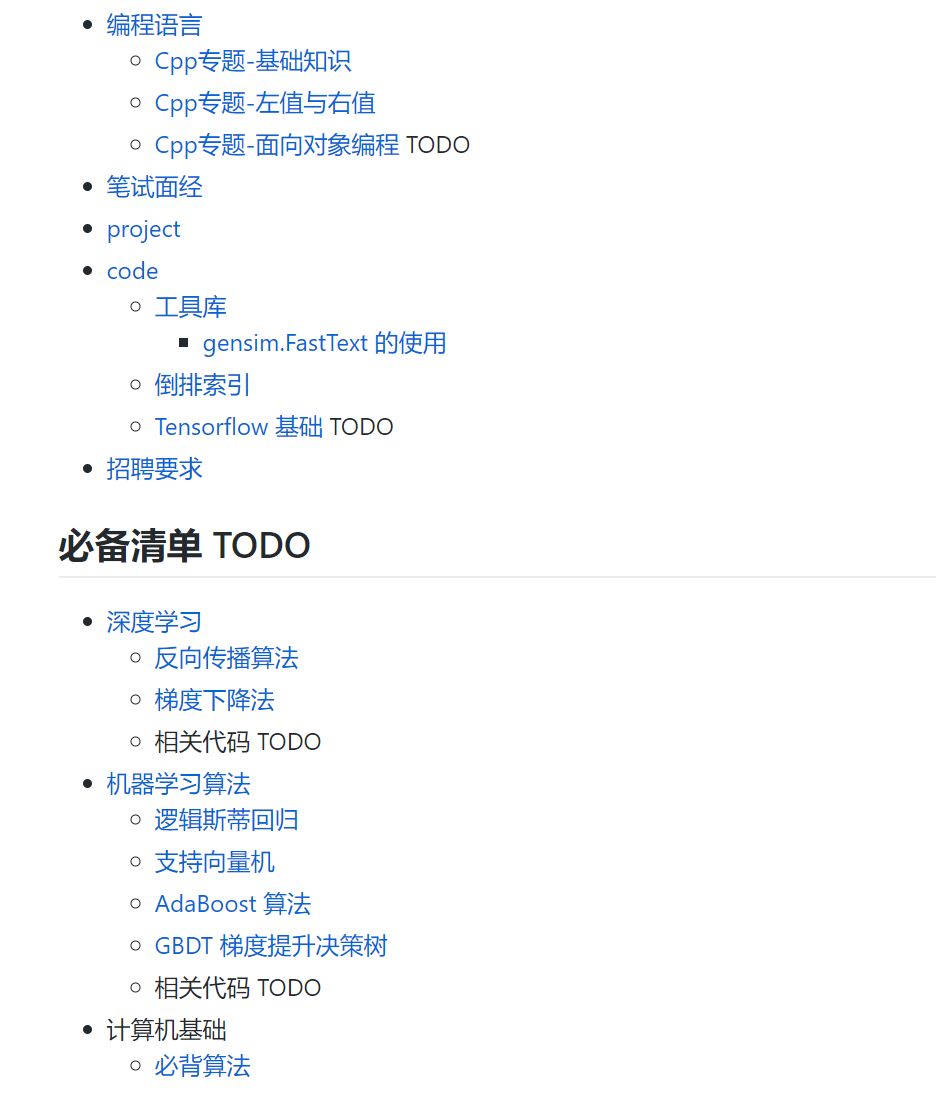Open Cpp专题-左值与右值 link
The height and width of the screenshot is (1096, 936).
click(x=264, y=103)
